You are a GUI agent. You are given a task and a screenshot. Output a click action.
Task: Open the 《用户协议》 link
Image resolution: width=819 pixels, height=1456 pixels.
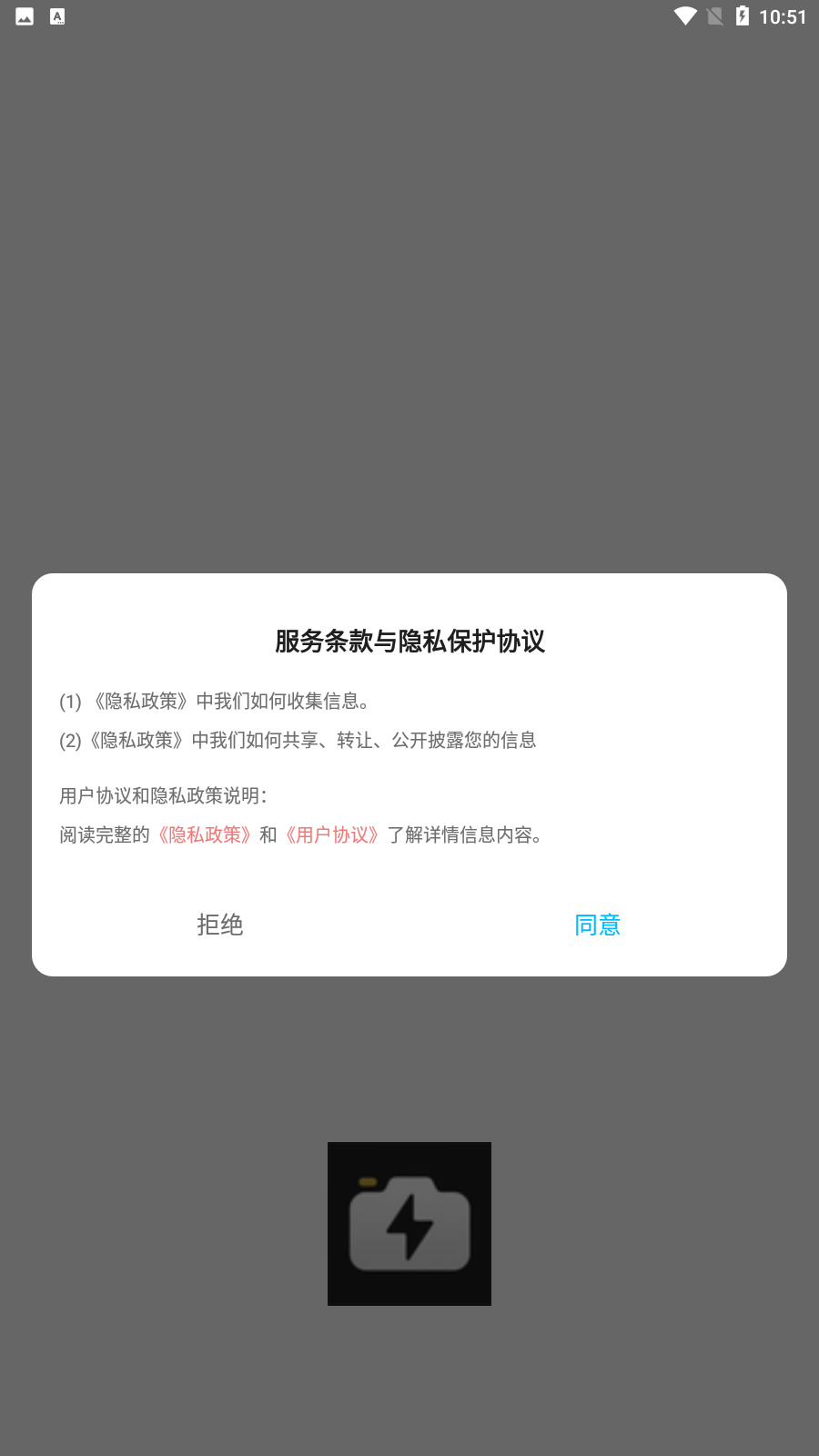332,834
